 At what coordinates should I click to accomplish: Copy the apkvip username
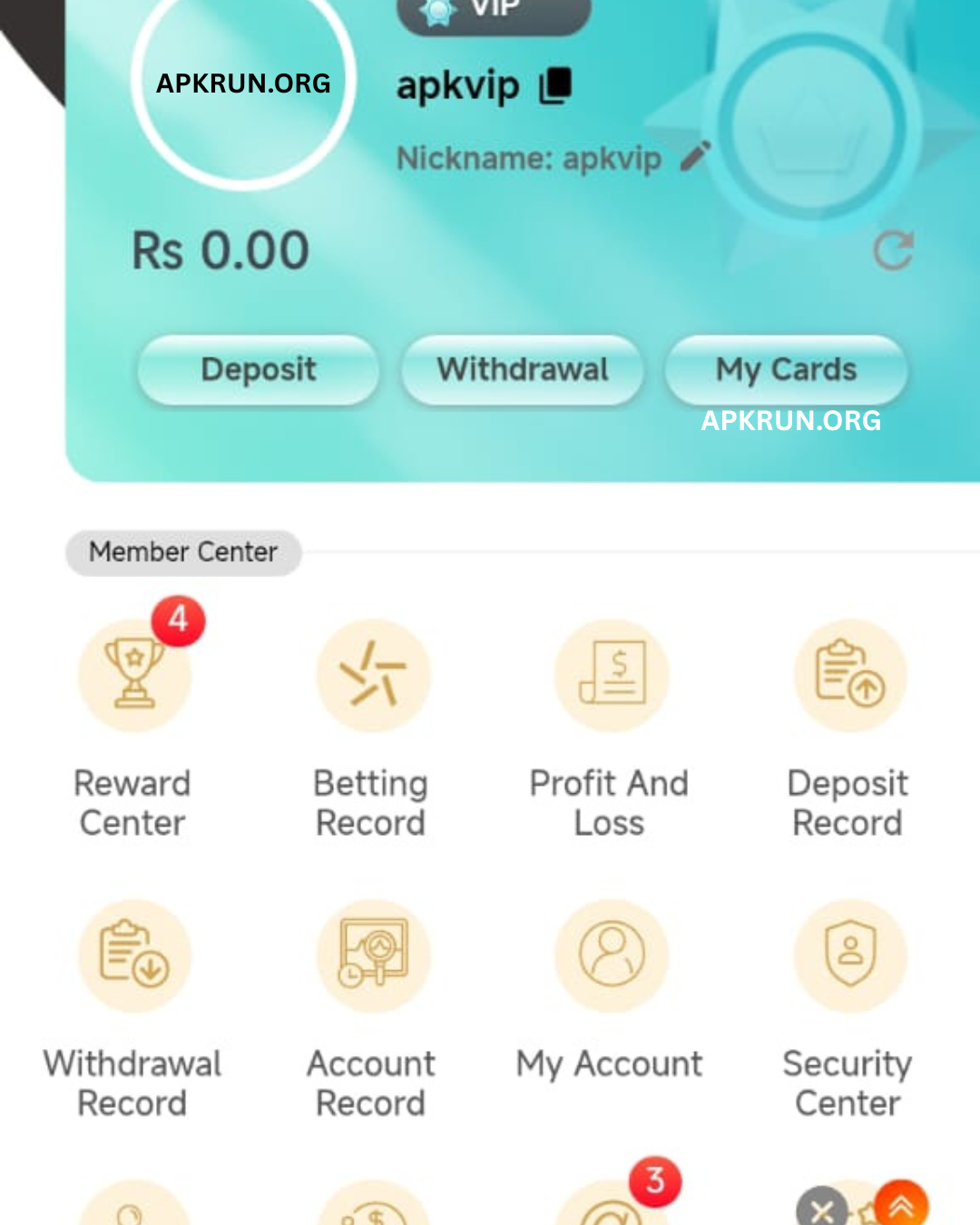[556, 86]
